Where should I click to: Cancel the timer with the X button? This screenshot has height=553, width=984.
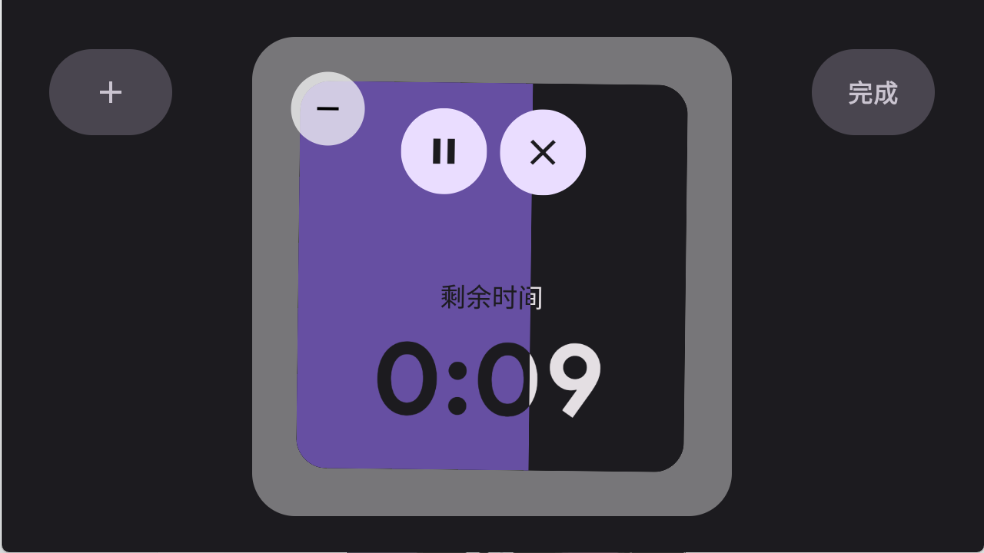tap(542, 152)
